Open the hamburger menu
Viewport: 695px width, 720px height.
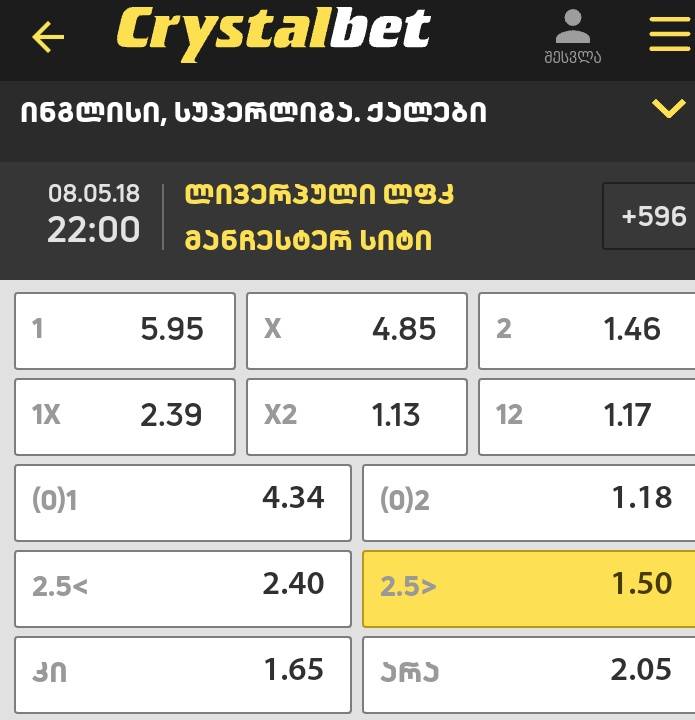(669, 35)
